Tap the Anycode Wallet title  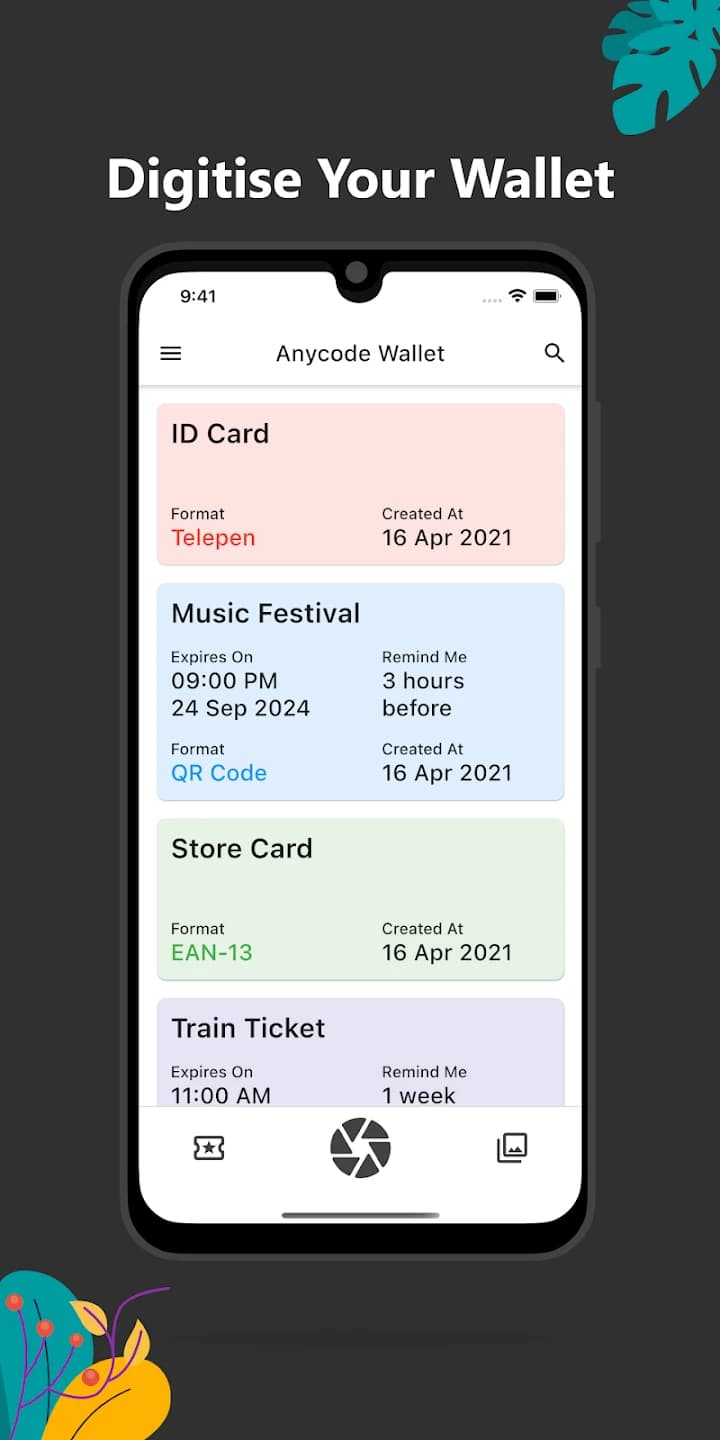coord(360,353)
